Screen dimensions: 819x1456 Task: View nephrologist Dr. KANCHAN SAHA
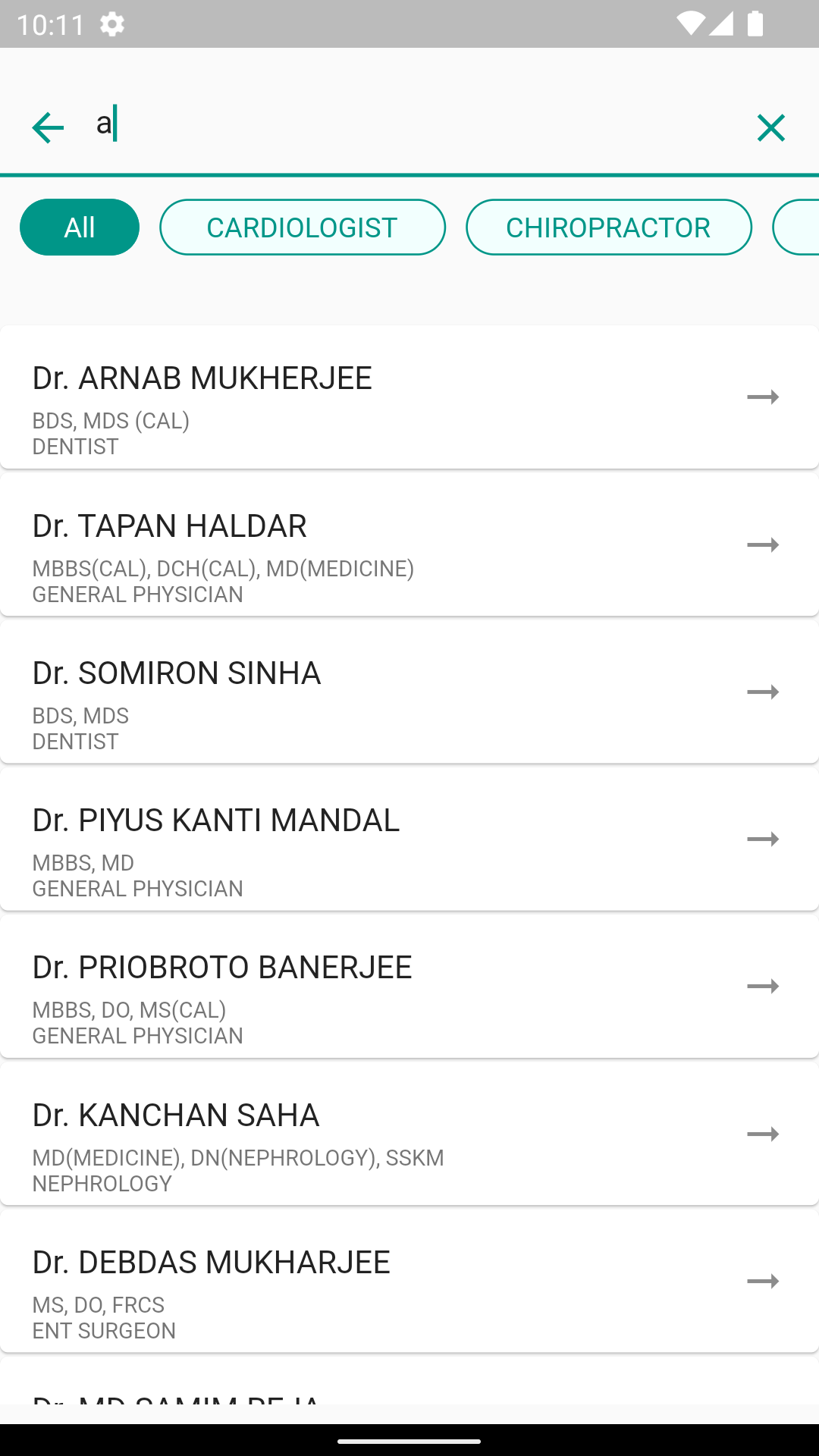point(409,1134)
